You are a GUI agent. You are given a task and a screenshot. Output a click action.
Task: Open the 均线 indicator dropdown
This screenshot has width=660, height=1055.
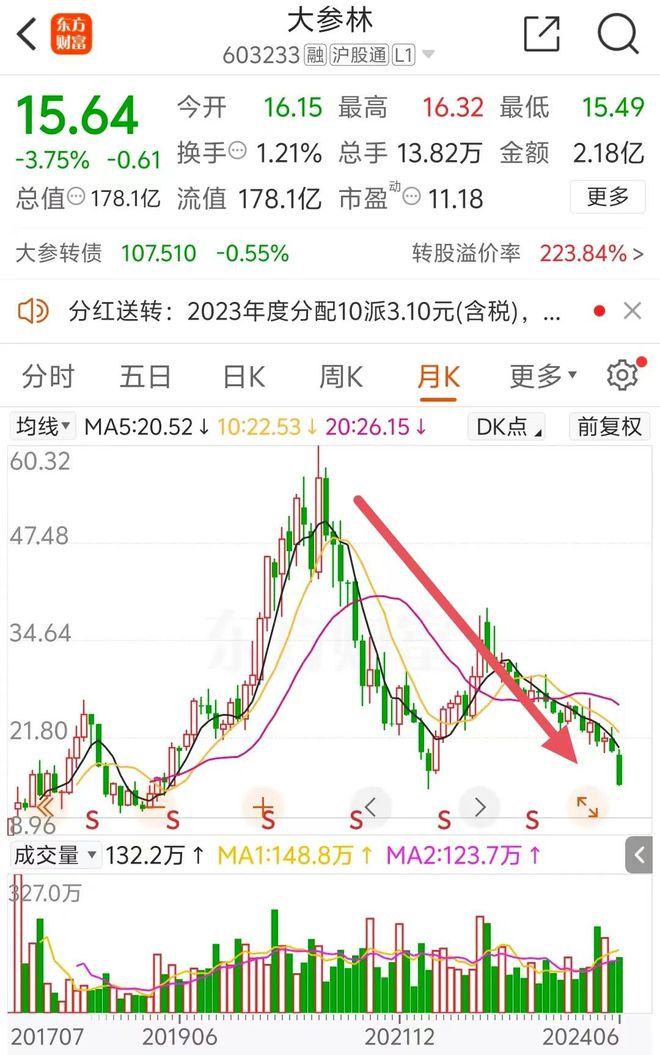43,428
